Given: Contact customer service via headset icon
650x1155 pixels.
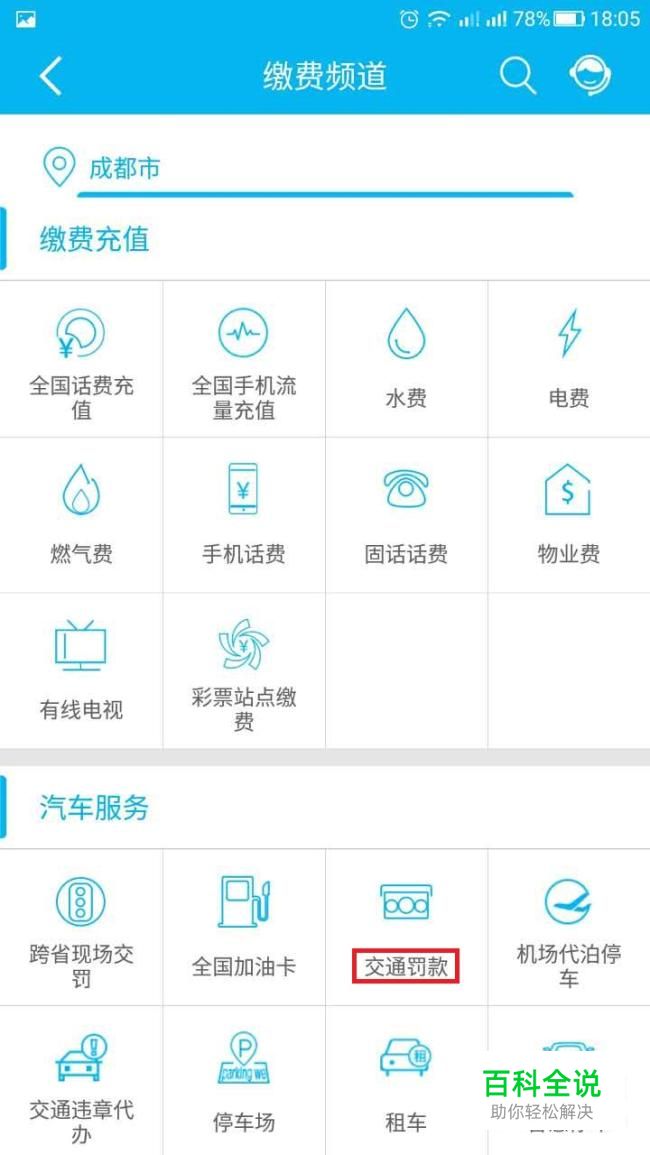Looking at the screenshot, I should pyautogui.click(x=590, y=74).
